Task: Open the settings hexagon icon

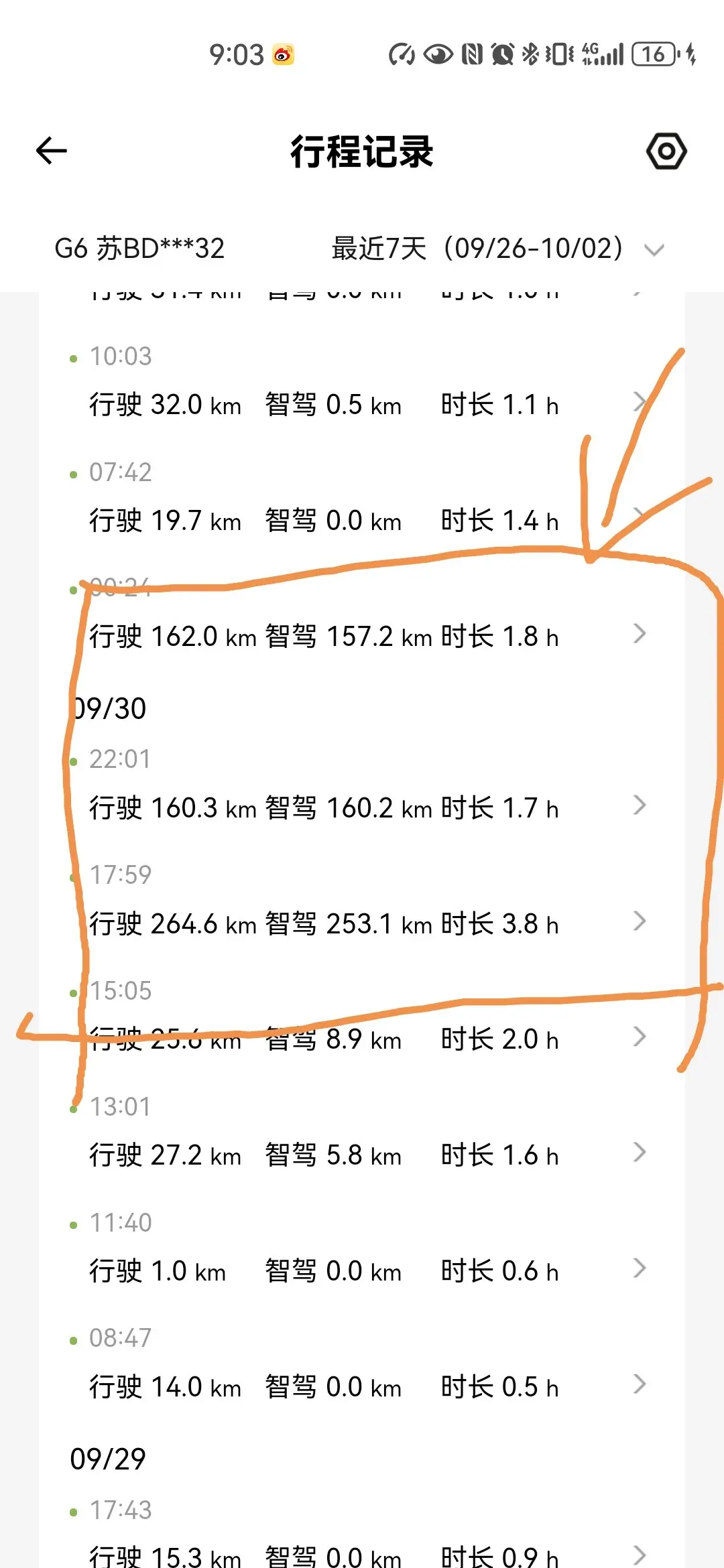Action: tap(666, 151)
